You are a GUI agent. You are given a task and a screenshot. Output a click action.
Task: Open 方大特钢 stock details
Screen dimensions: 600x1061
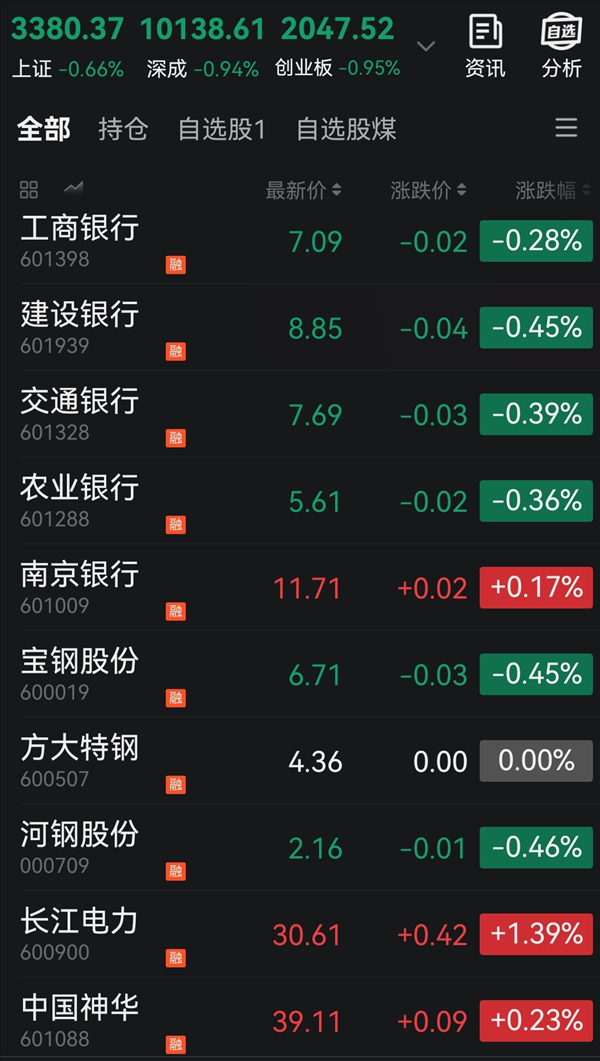pos(300,761)
